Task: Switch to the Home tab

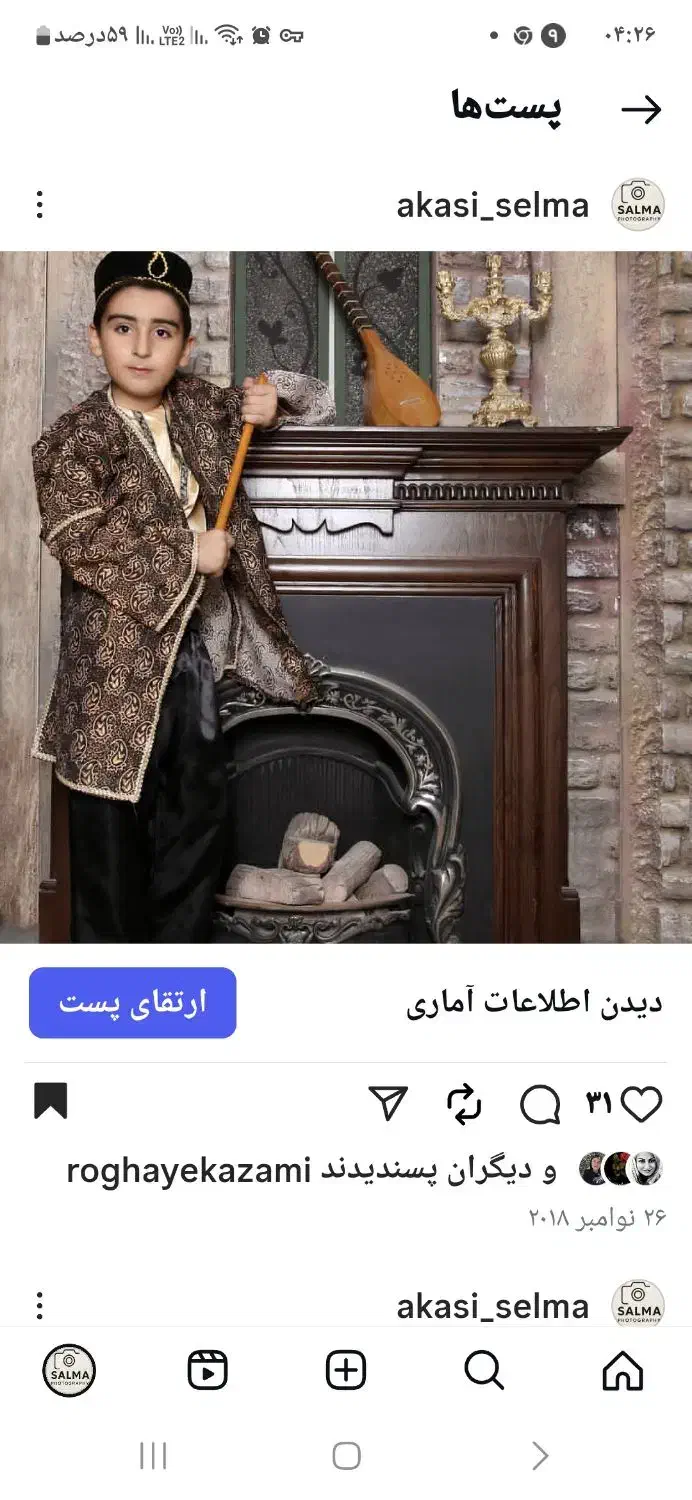Action: (x=623, y=1371)
